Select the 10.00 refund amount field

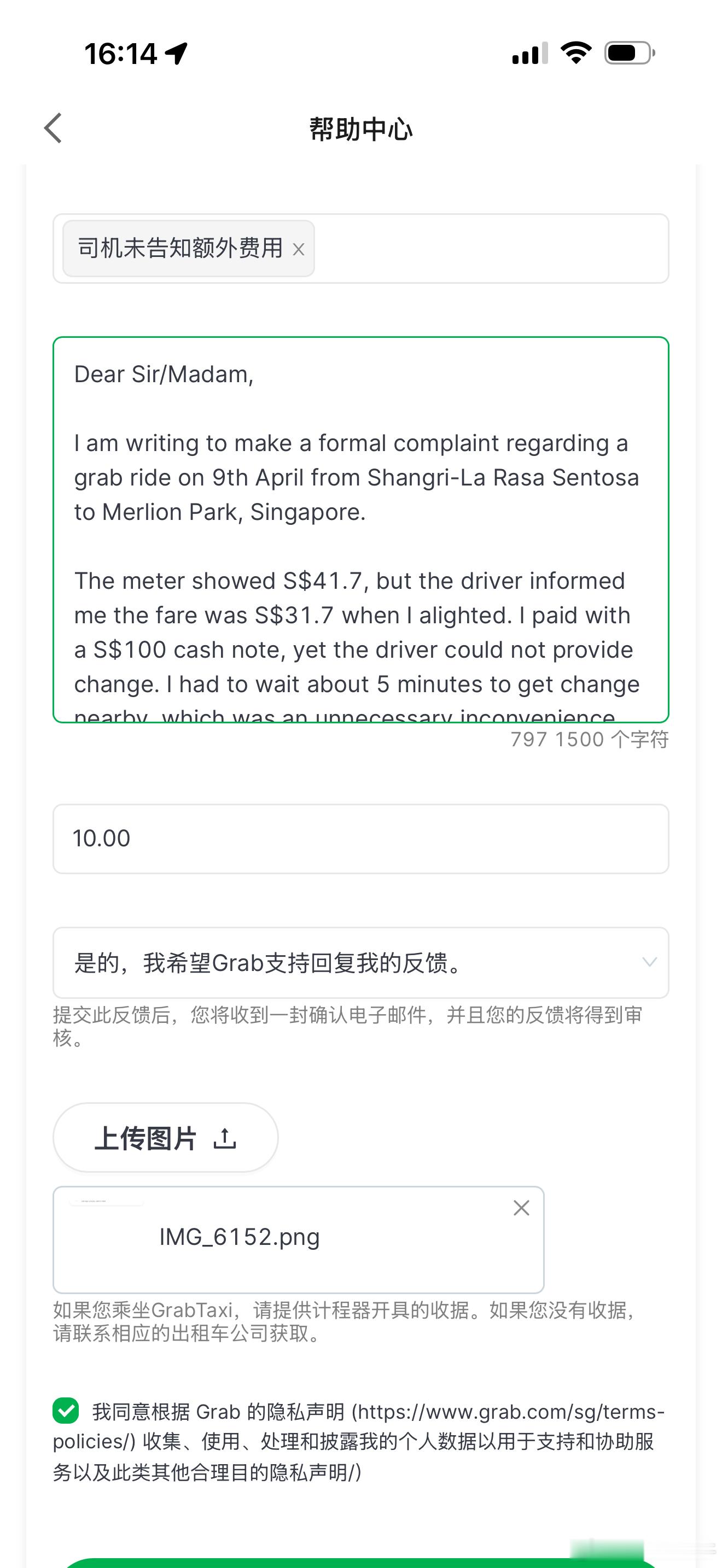[x=360, y=839]
